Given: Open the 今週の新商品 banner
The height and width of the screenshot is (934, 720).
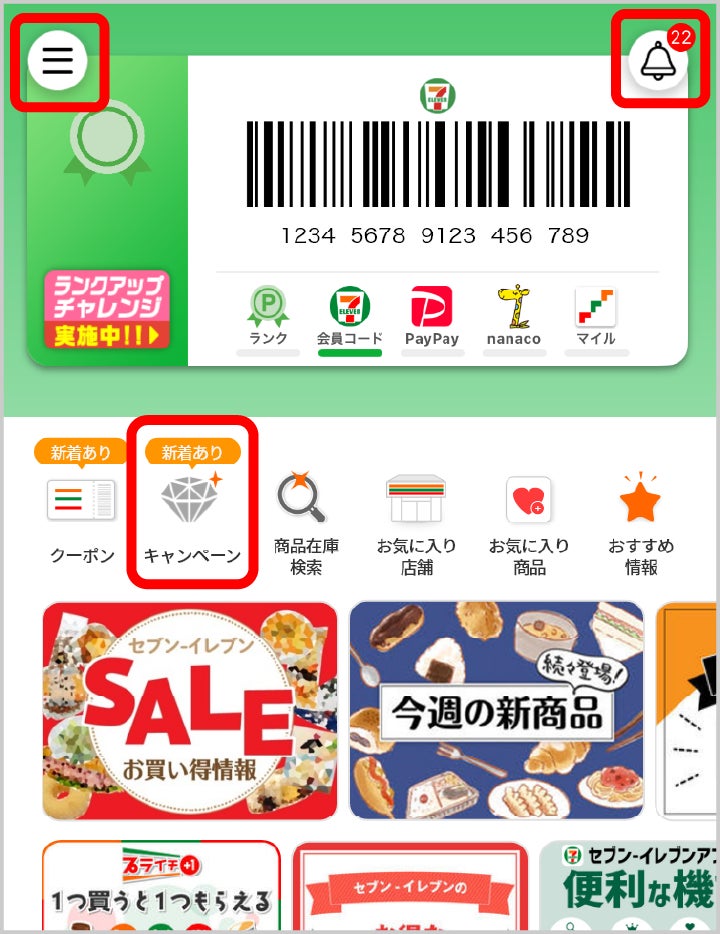Looking at the screenshot, I should tap(497, 711).
